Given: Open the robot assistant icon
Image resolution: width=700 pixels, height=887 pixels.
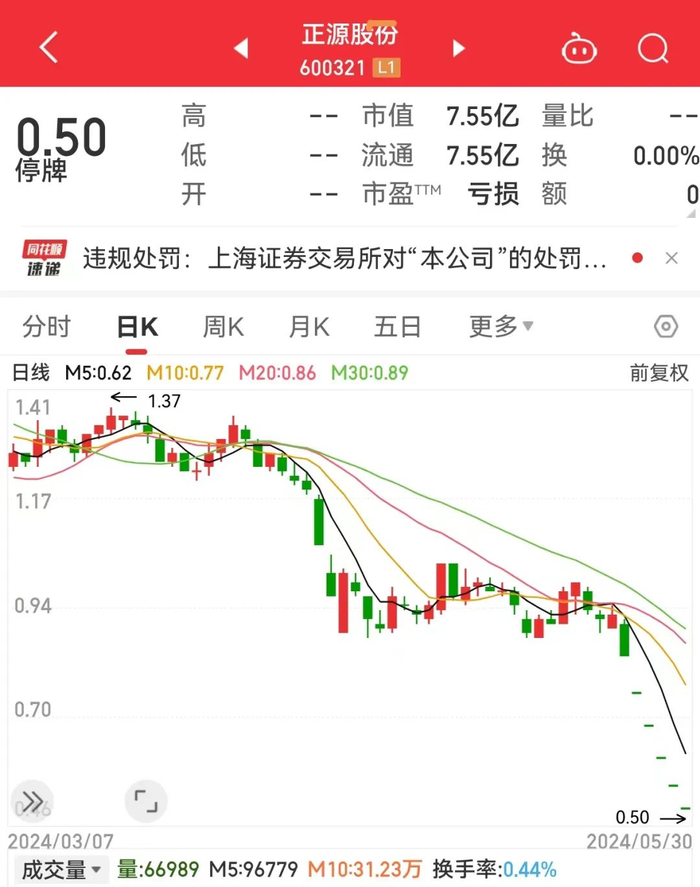Looking at the screenshot, I should 579,47.
